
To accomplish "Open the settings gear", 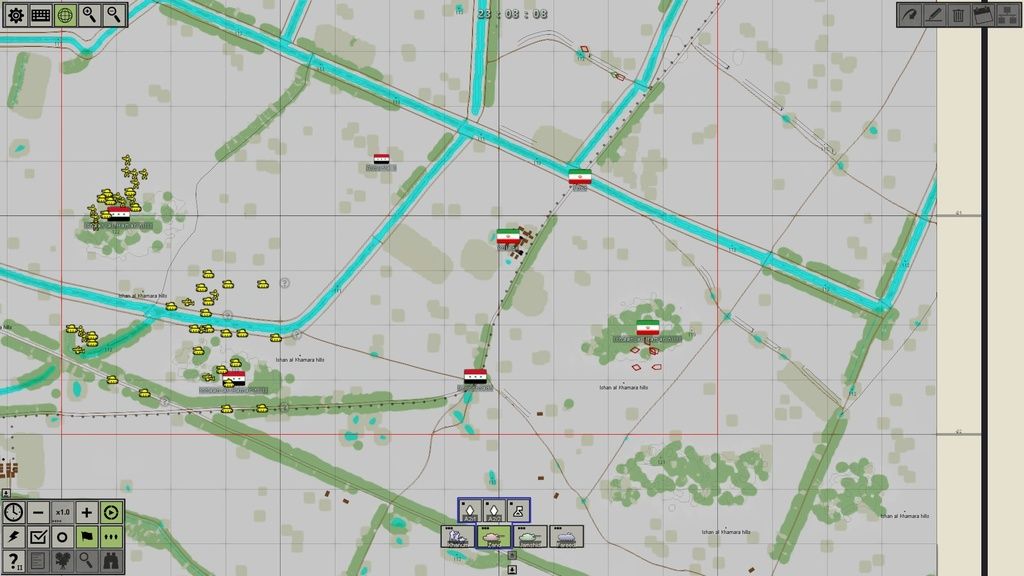I will 16,15.
